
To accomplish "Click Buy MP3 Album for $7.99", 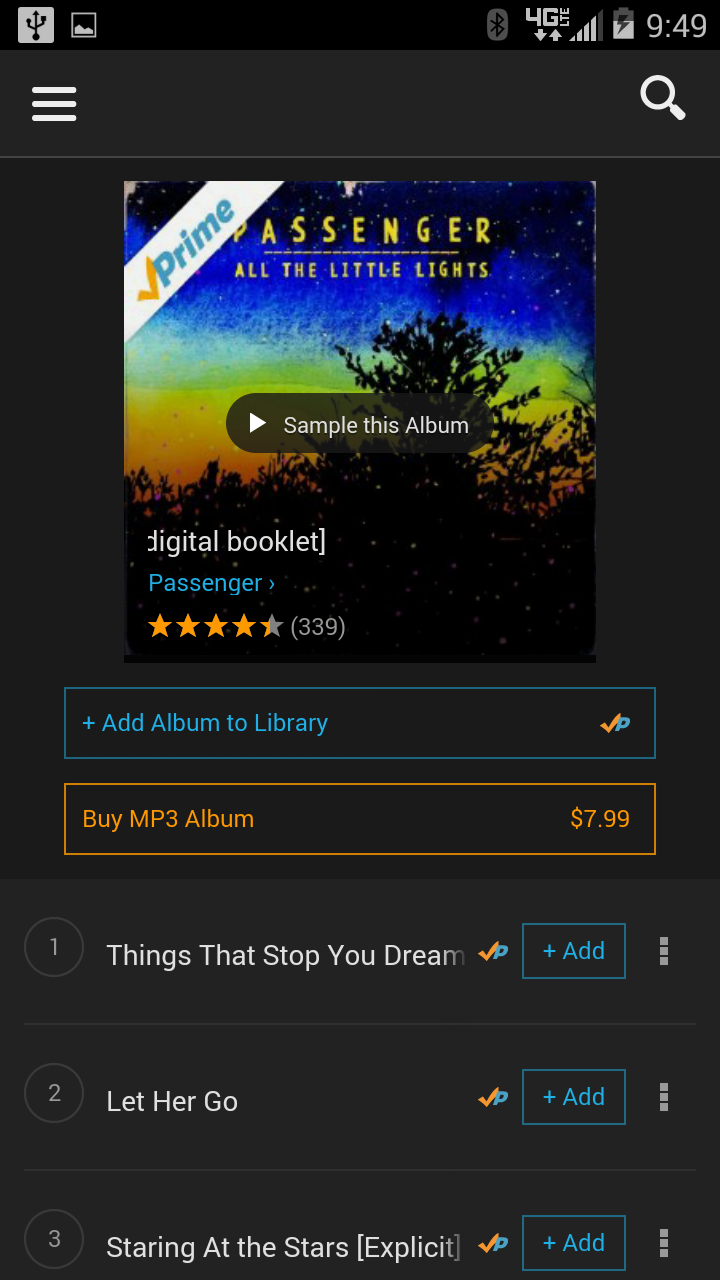I will point(360,818).
